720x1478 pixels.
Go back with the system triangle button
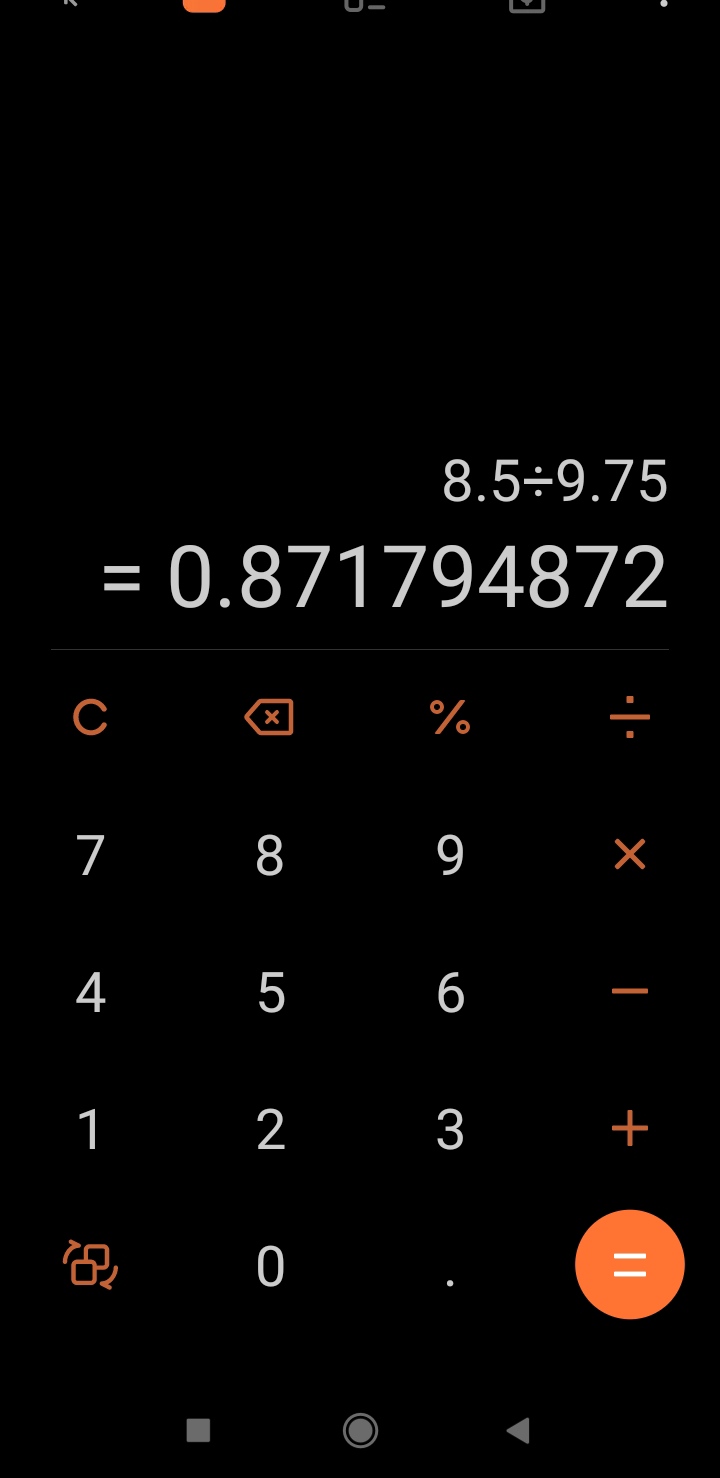point(518,1431)
